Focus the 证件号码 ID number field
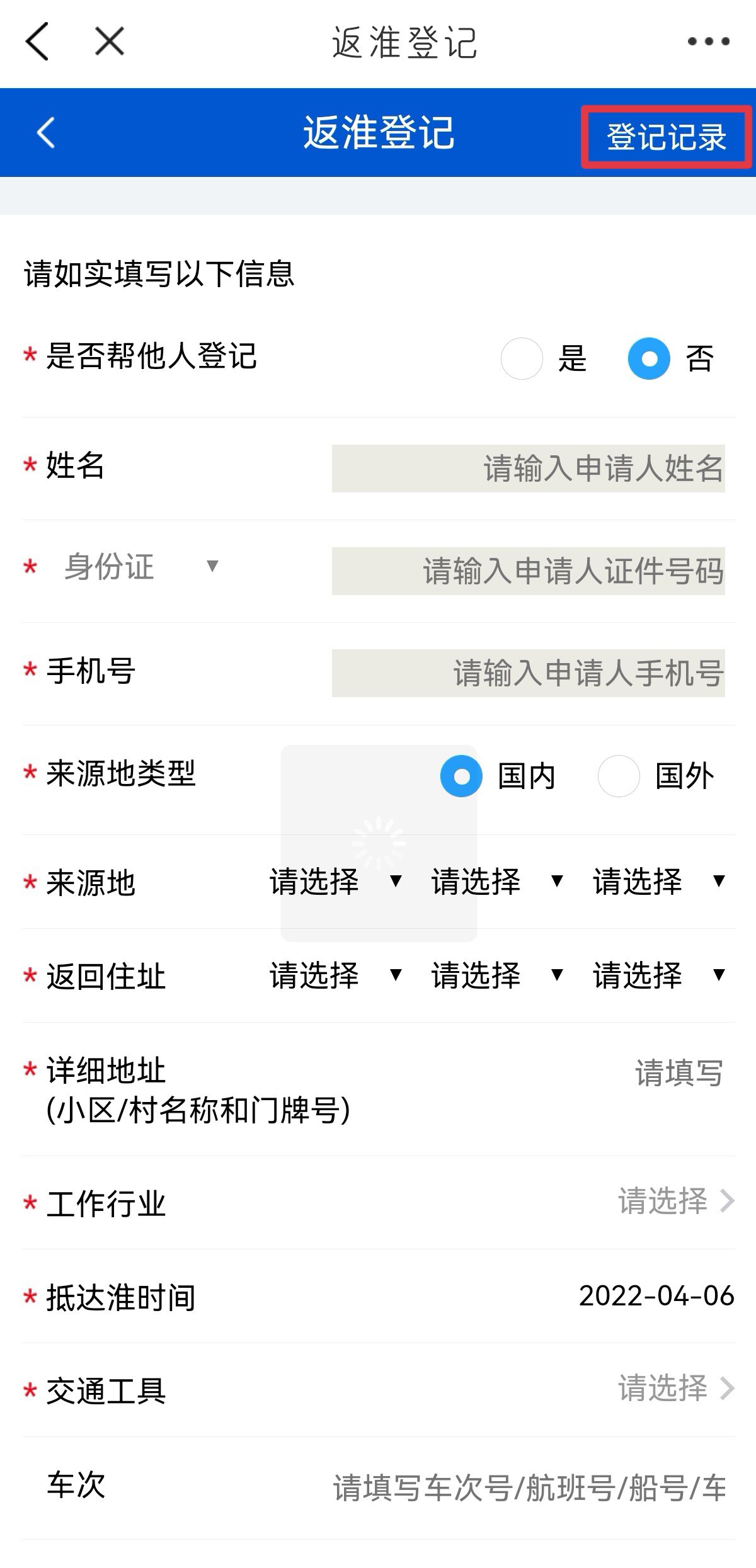Viewport: 756px width, 1568px height. coord(528,571)
